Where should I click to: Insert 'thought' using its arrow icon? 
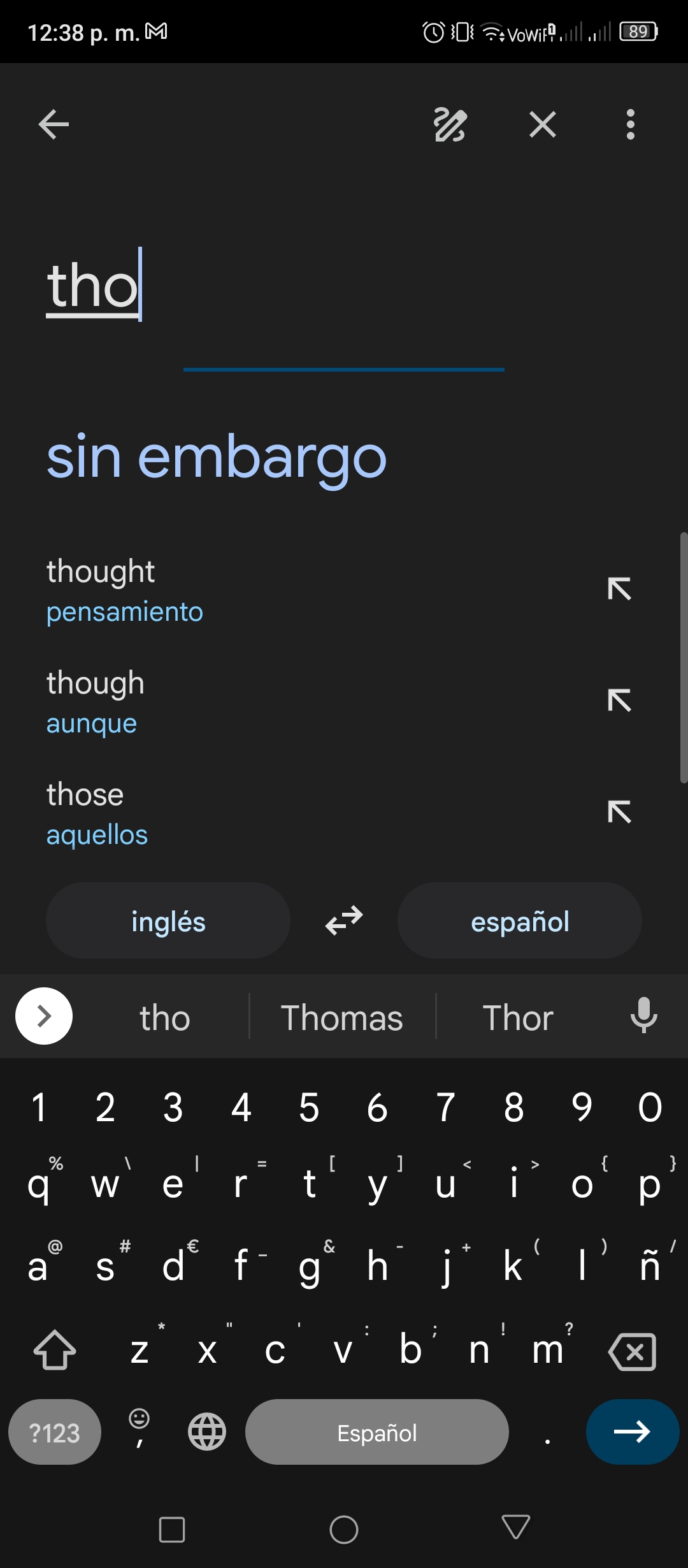pos(619,589)
